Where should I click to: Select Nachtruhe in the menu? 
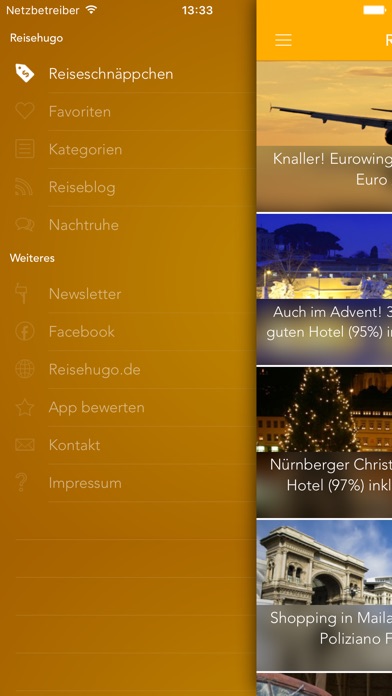(128, 225)
